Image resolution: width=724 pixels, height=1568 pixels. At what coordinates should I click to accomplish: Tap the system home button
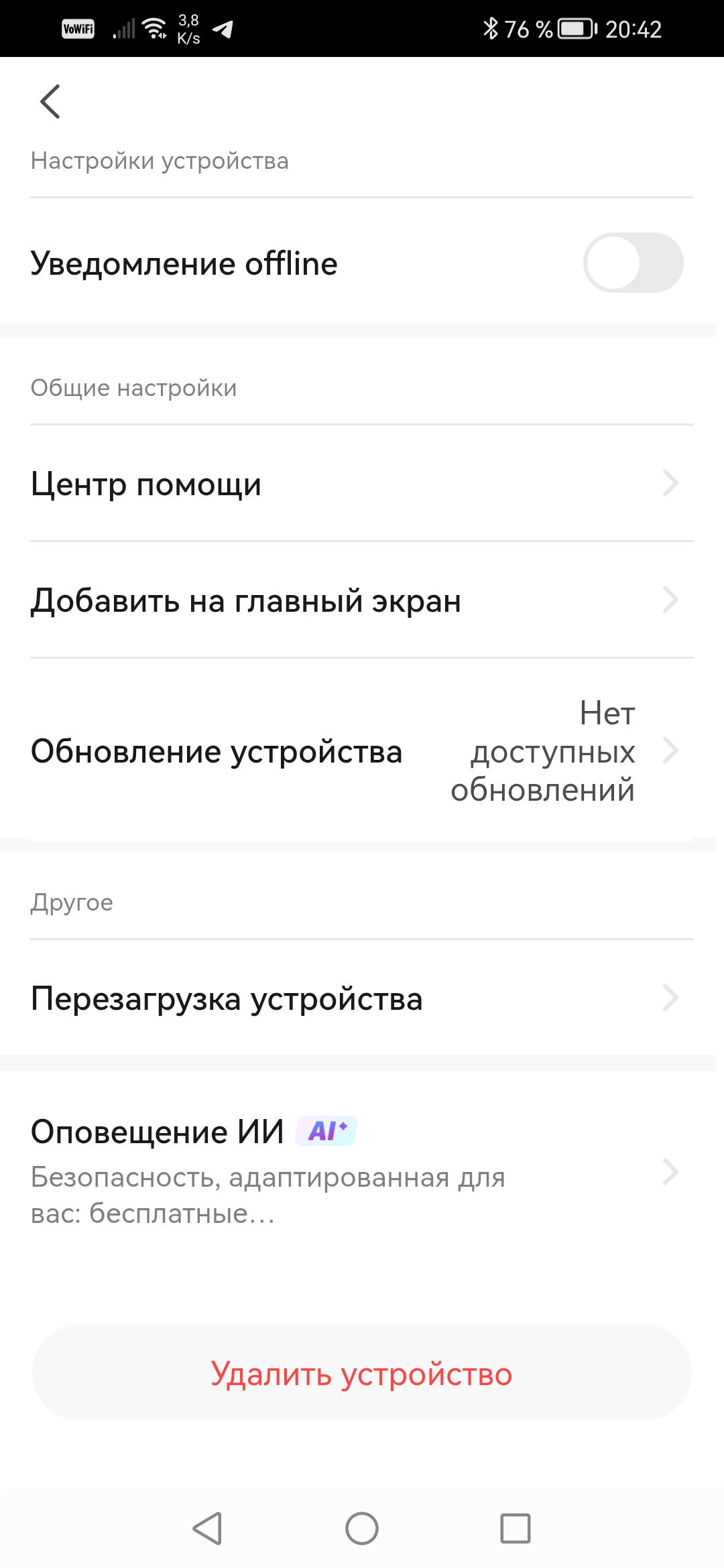362,1528
